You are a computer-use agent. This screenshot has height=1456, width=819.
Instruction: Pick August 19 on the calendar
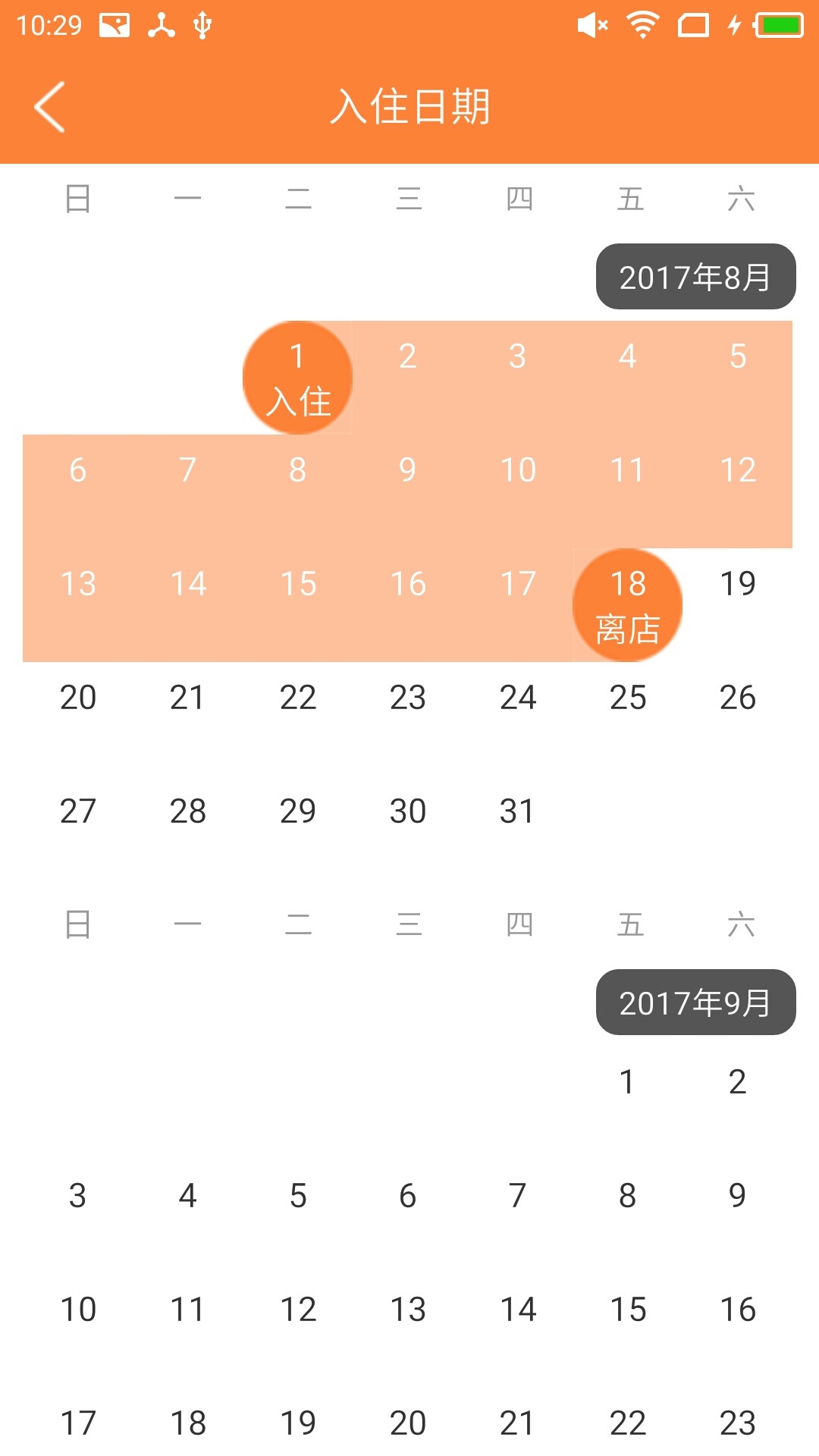[737, 585]
